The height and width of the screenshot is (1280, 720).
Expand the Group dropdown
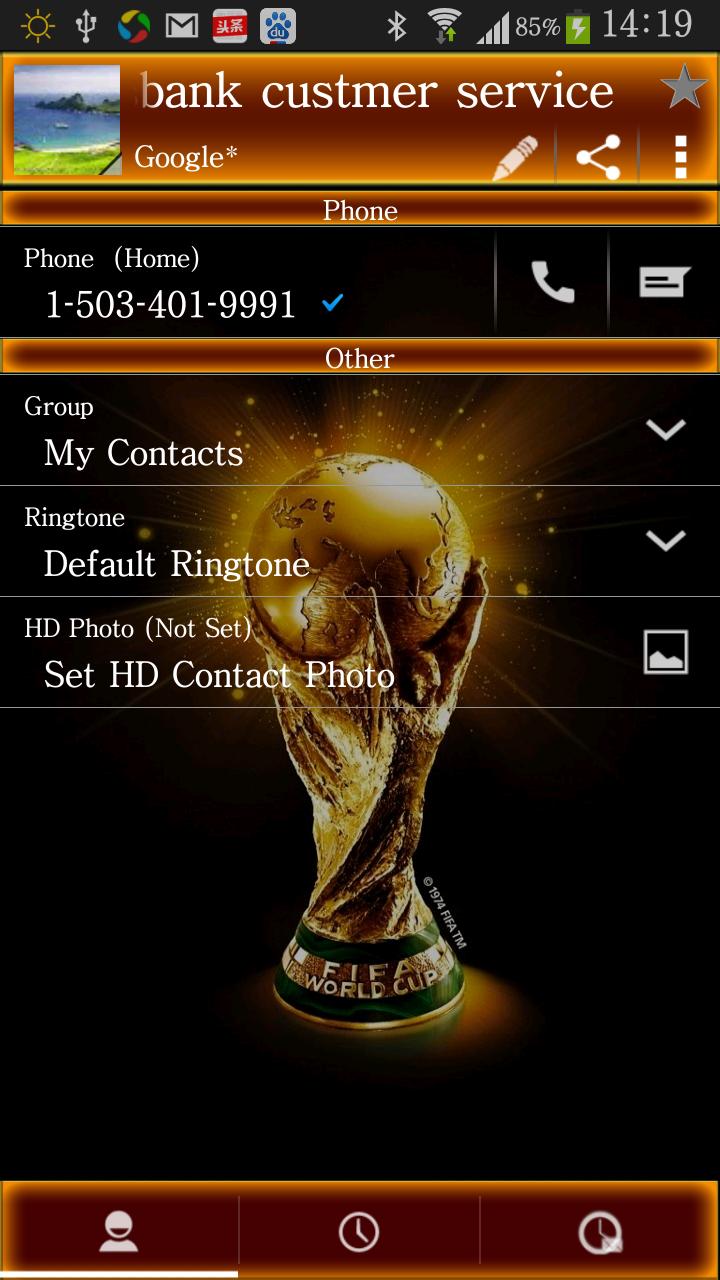point(665,430)
